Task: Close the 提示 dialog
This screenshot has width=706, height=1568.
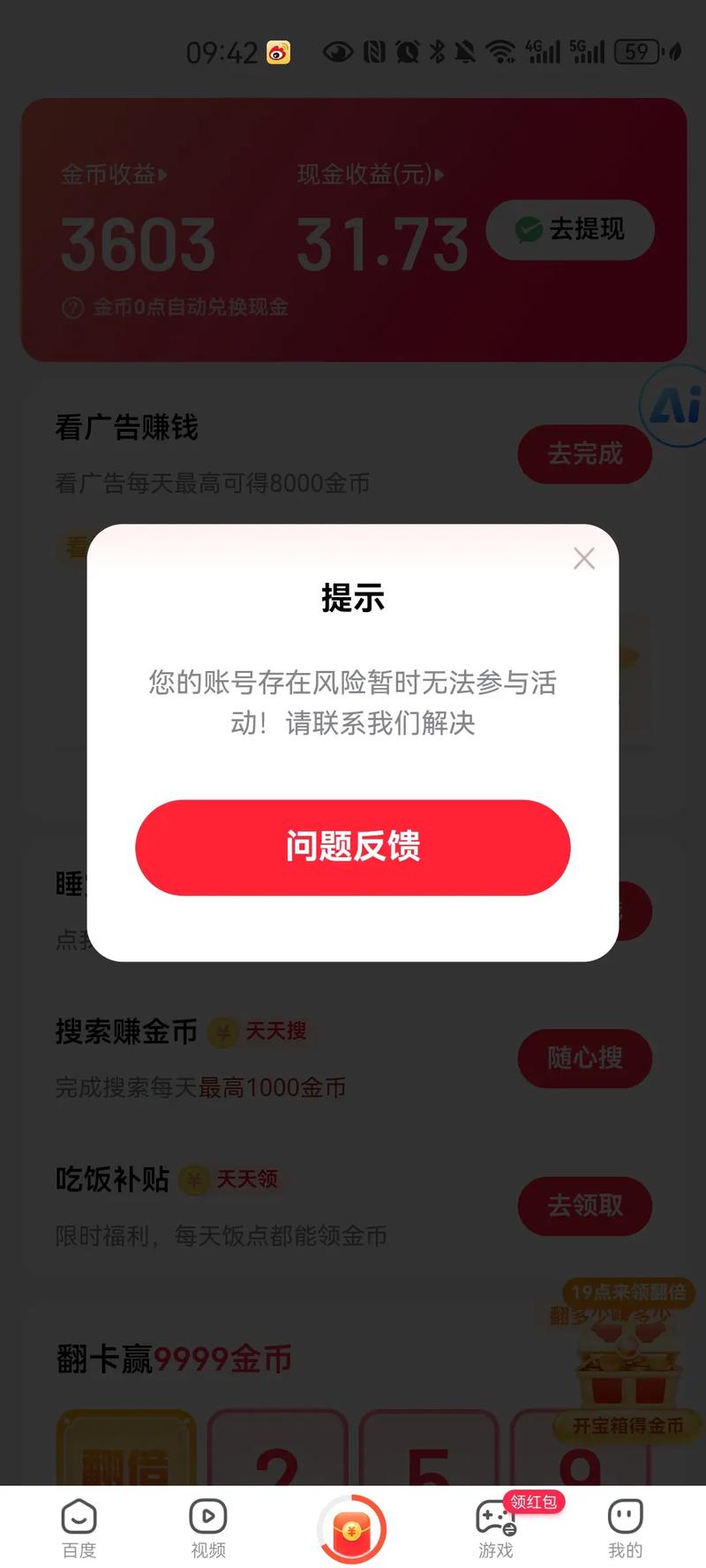Action: click(x=583, y=558)
